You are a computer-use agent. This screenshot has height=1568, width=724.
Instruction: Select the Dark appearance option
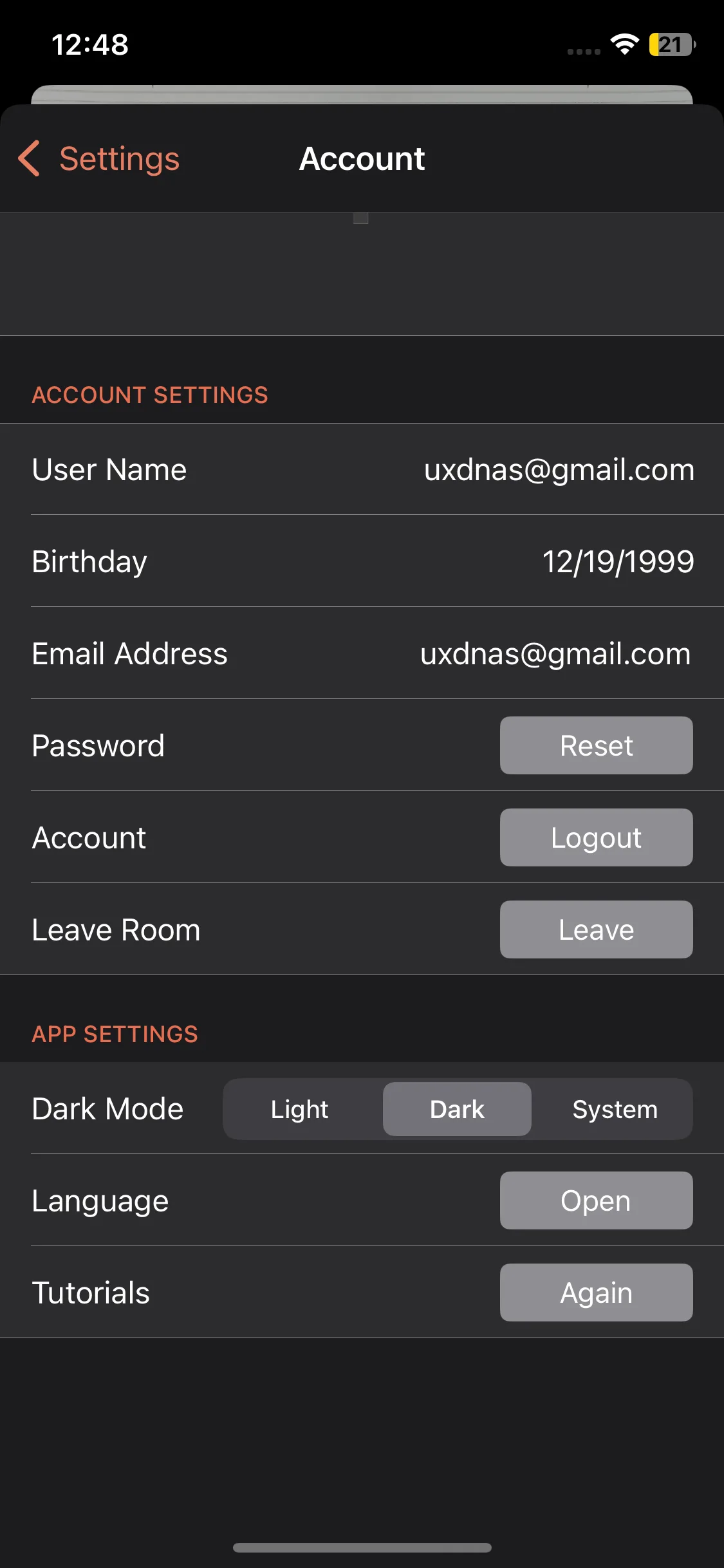click(457, 1109)
